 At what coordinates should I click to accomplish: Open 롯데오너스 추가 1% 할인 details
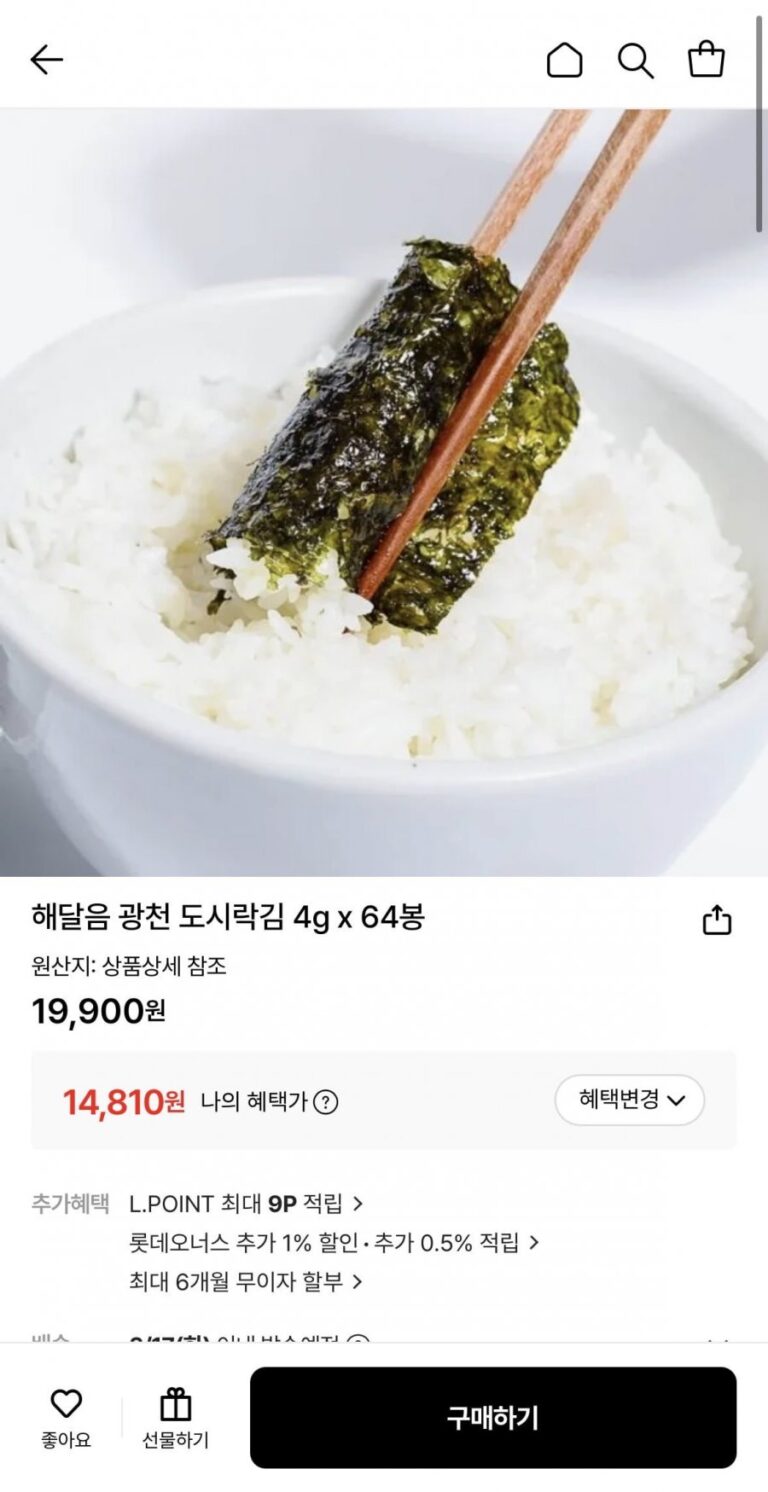click(x=334, y=1243)
